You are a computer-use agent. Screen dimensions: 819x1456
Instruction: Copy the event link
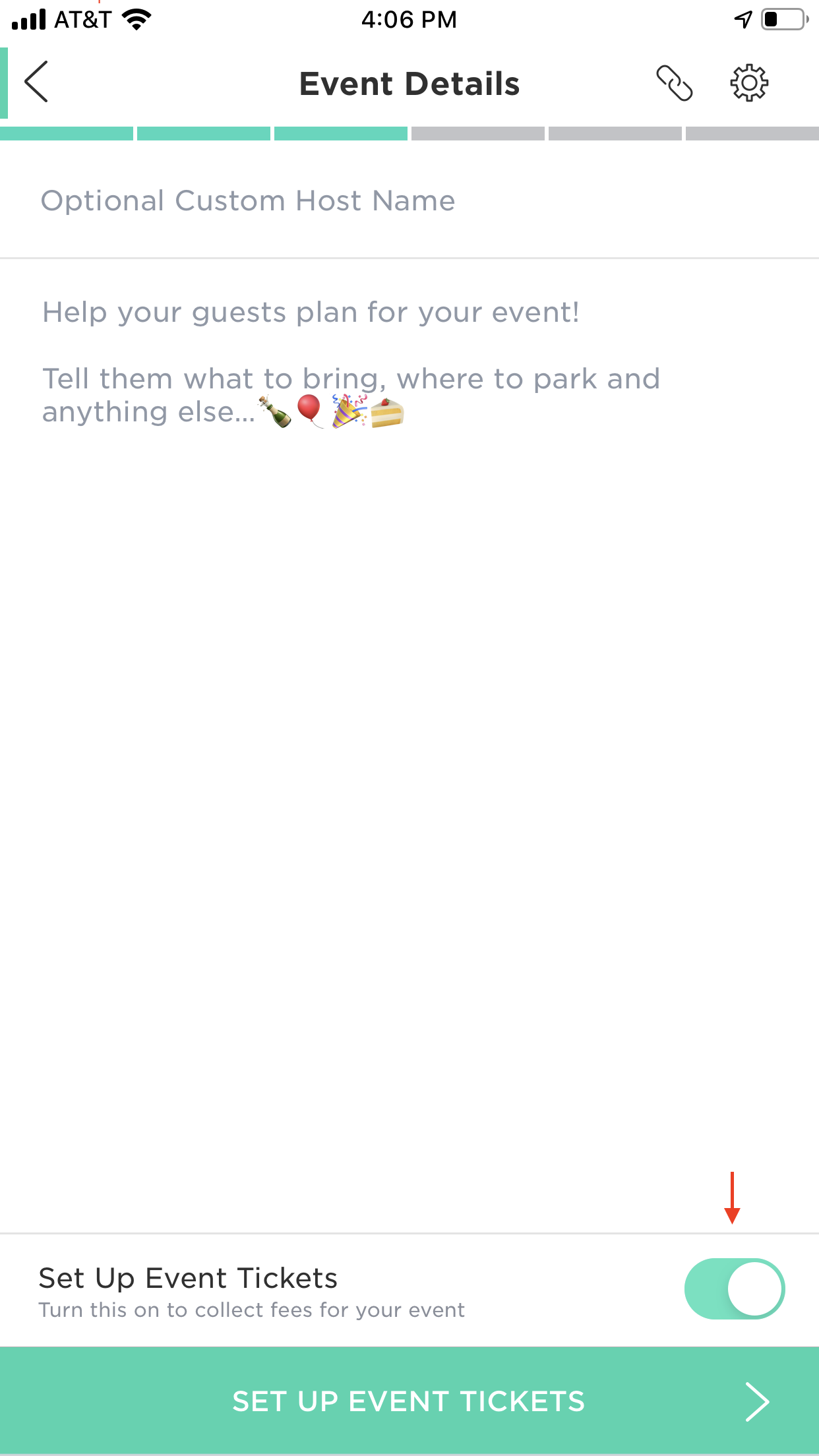coord(674,83)
